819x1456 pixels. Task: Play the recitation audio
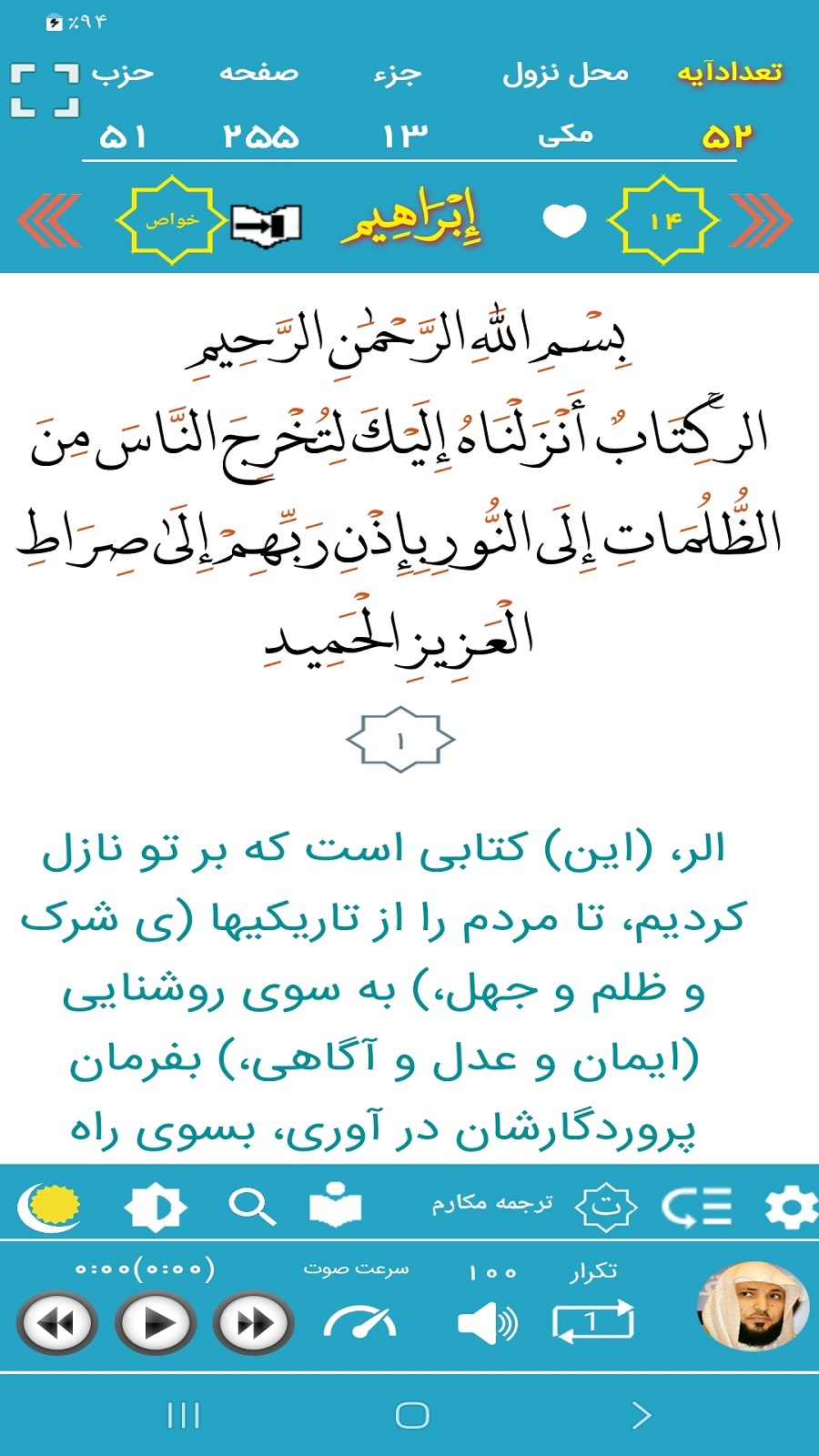[157, 1322]
